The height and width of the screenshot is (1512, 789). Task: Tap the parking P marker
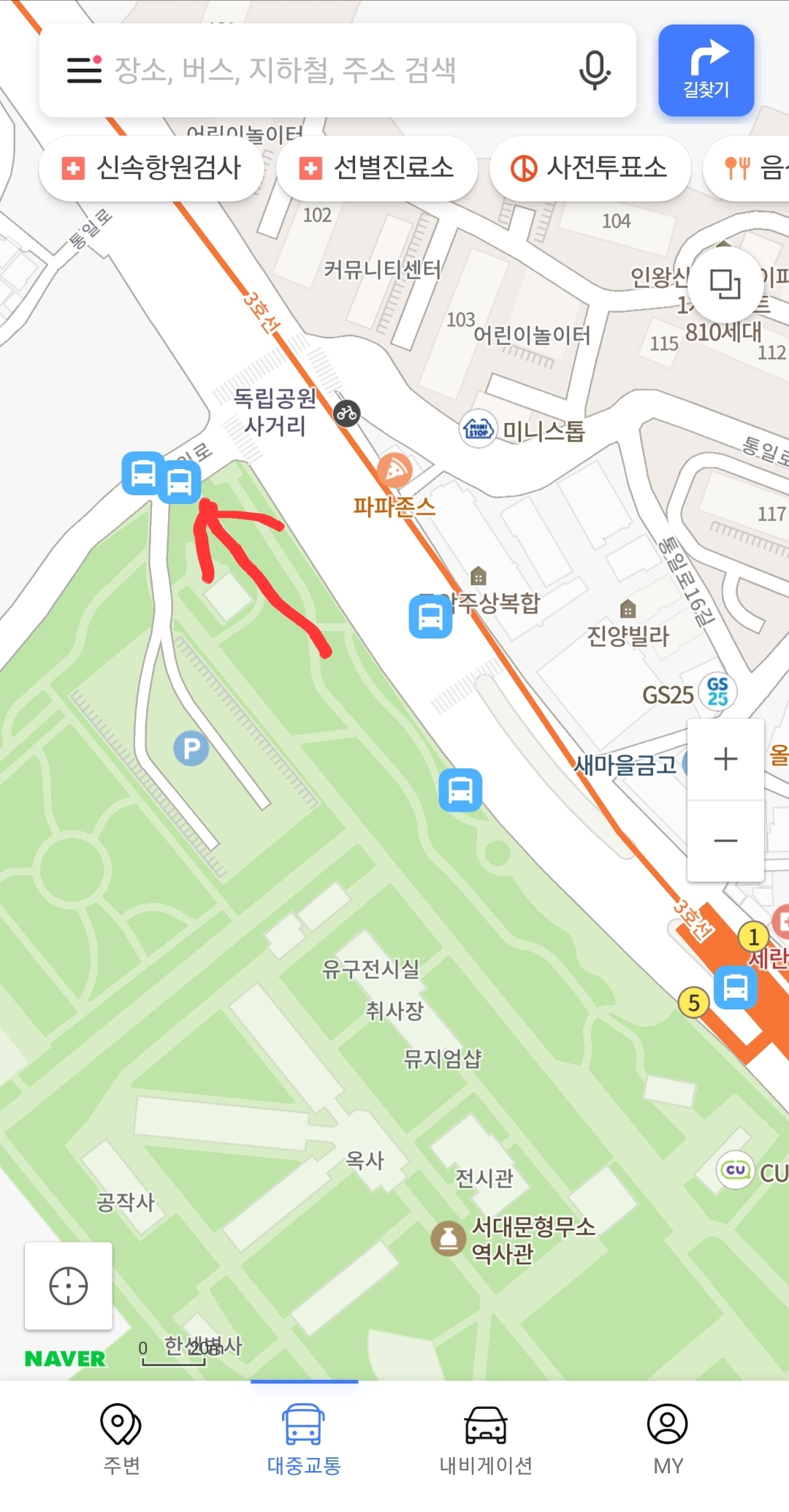[x=191, y=748]
